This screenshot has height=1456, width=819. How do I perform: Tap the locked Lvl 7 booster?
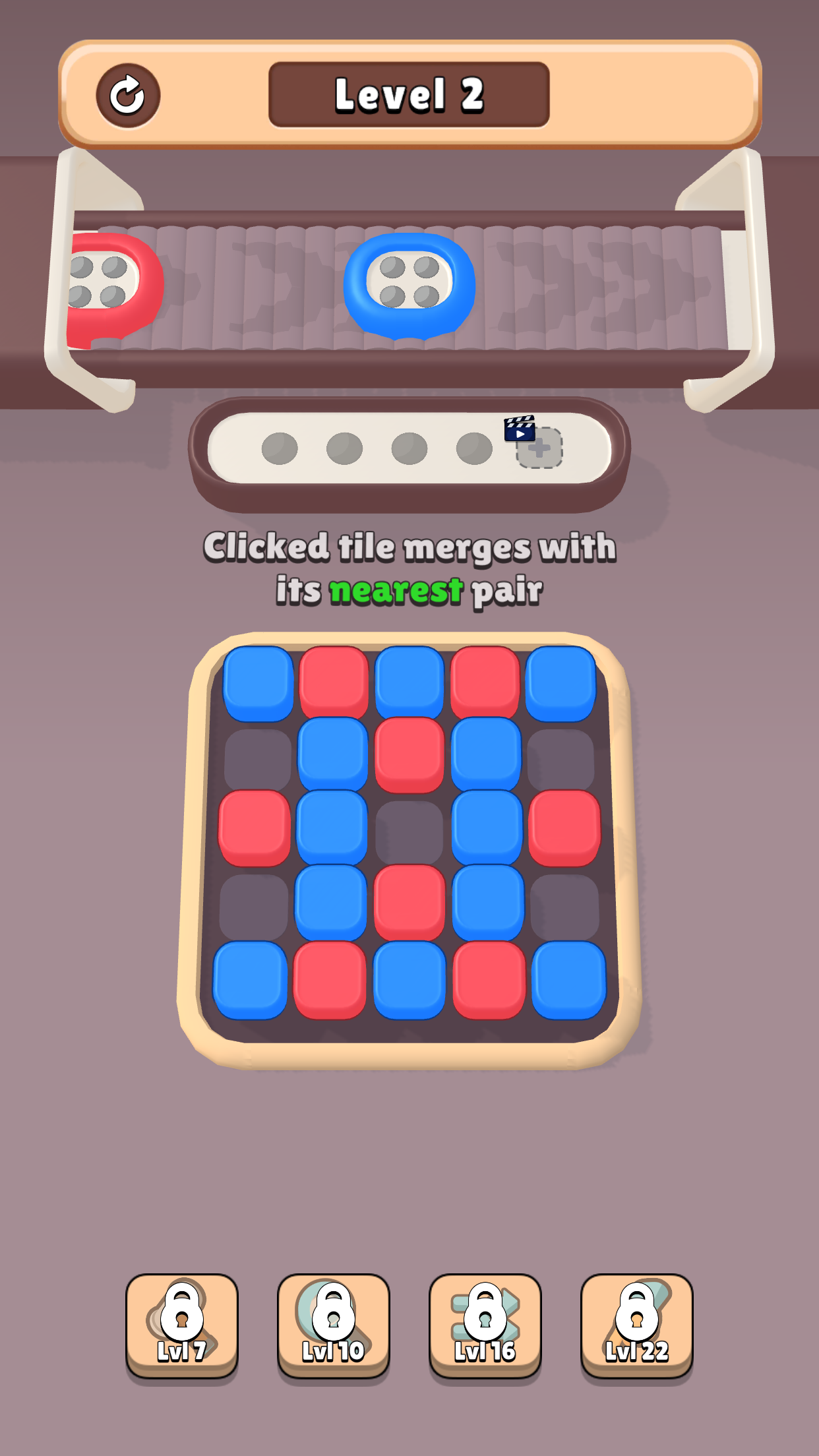pos(182,1325)
